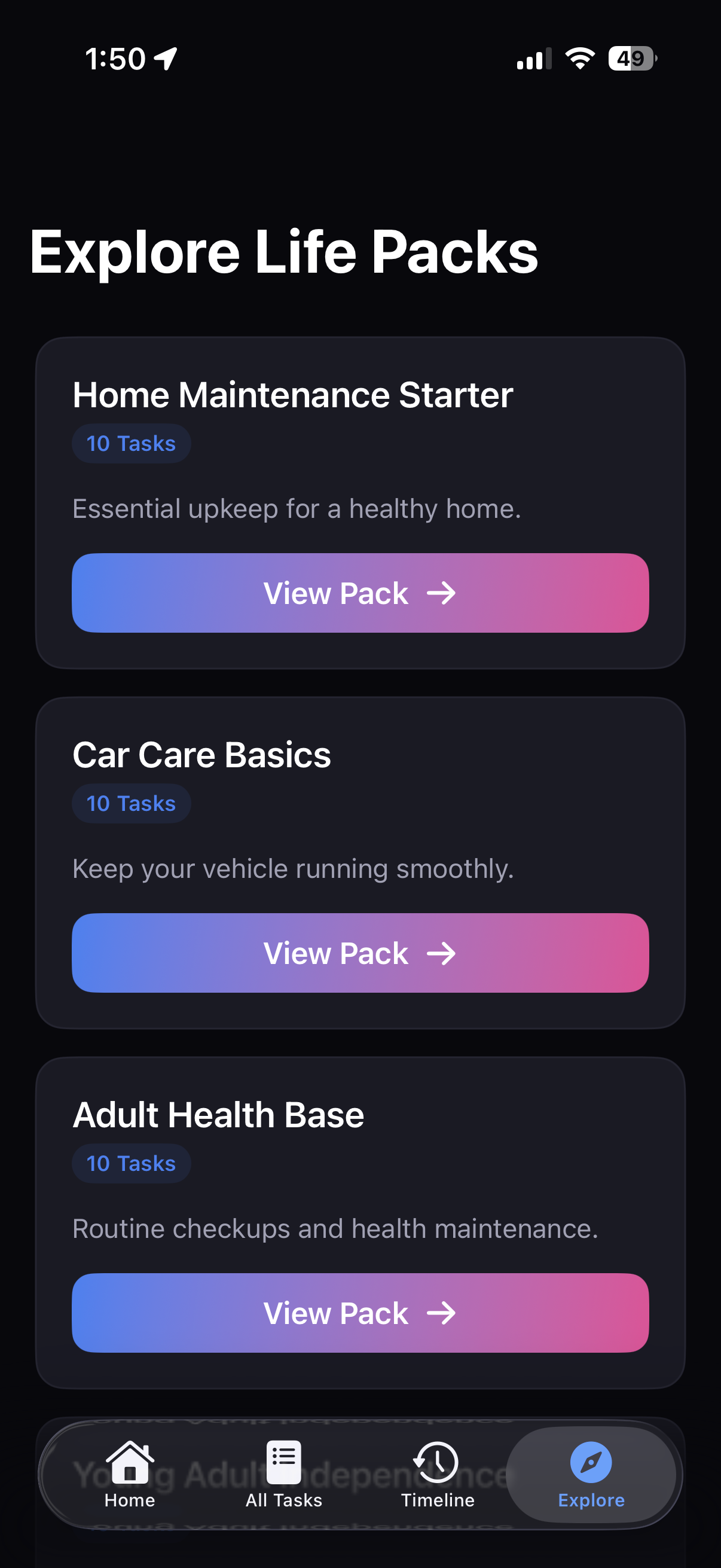The width and height of the screenshot is (721, 1568).
Task: Tap the battery indicator in the status bar
Action: [x=631, y=58]
